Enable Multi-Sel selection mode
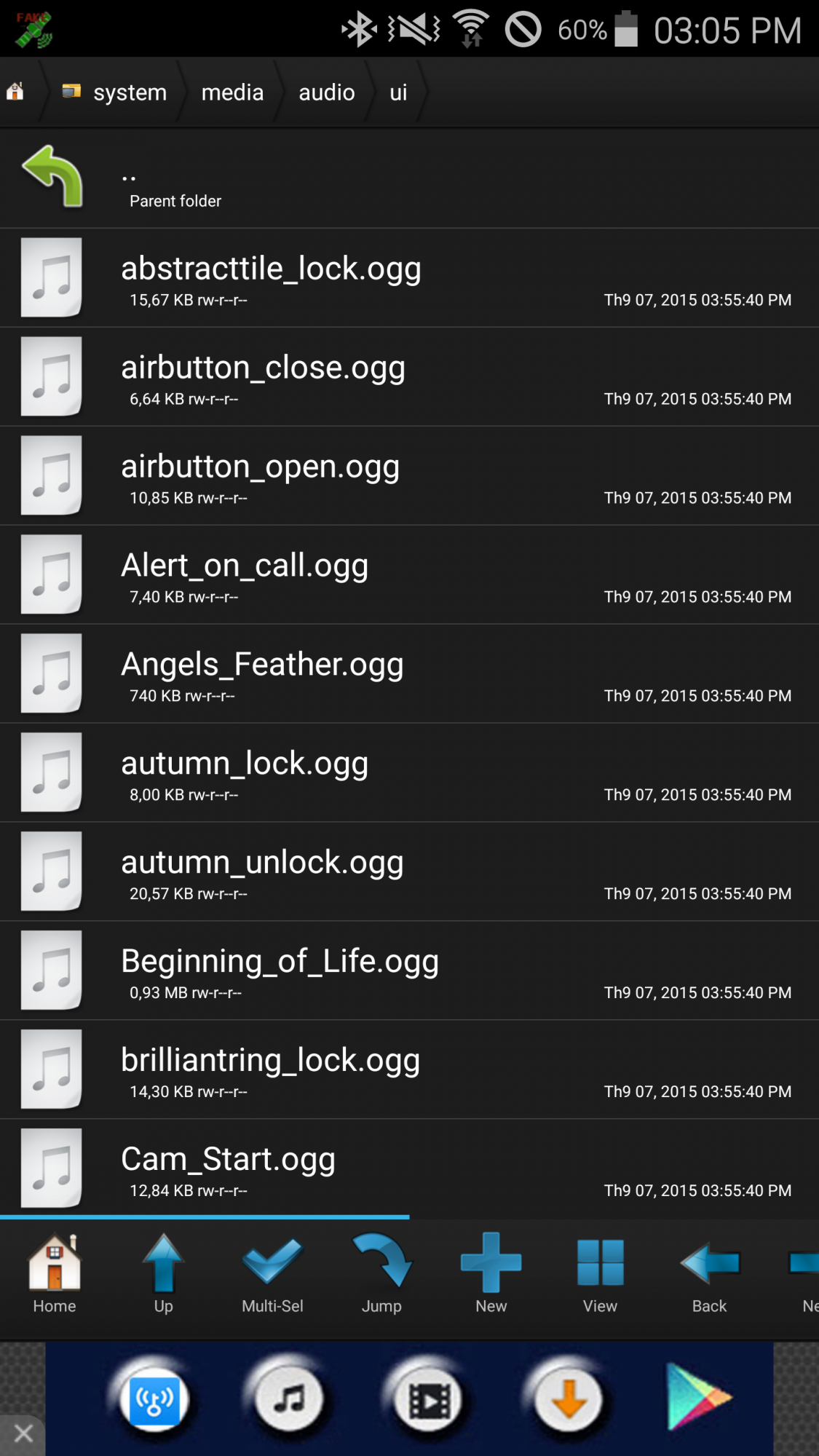This screenshot has height=1456, width=819. click(x=272, y=1274)
